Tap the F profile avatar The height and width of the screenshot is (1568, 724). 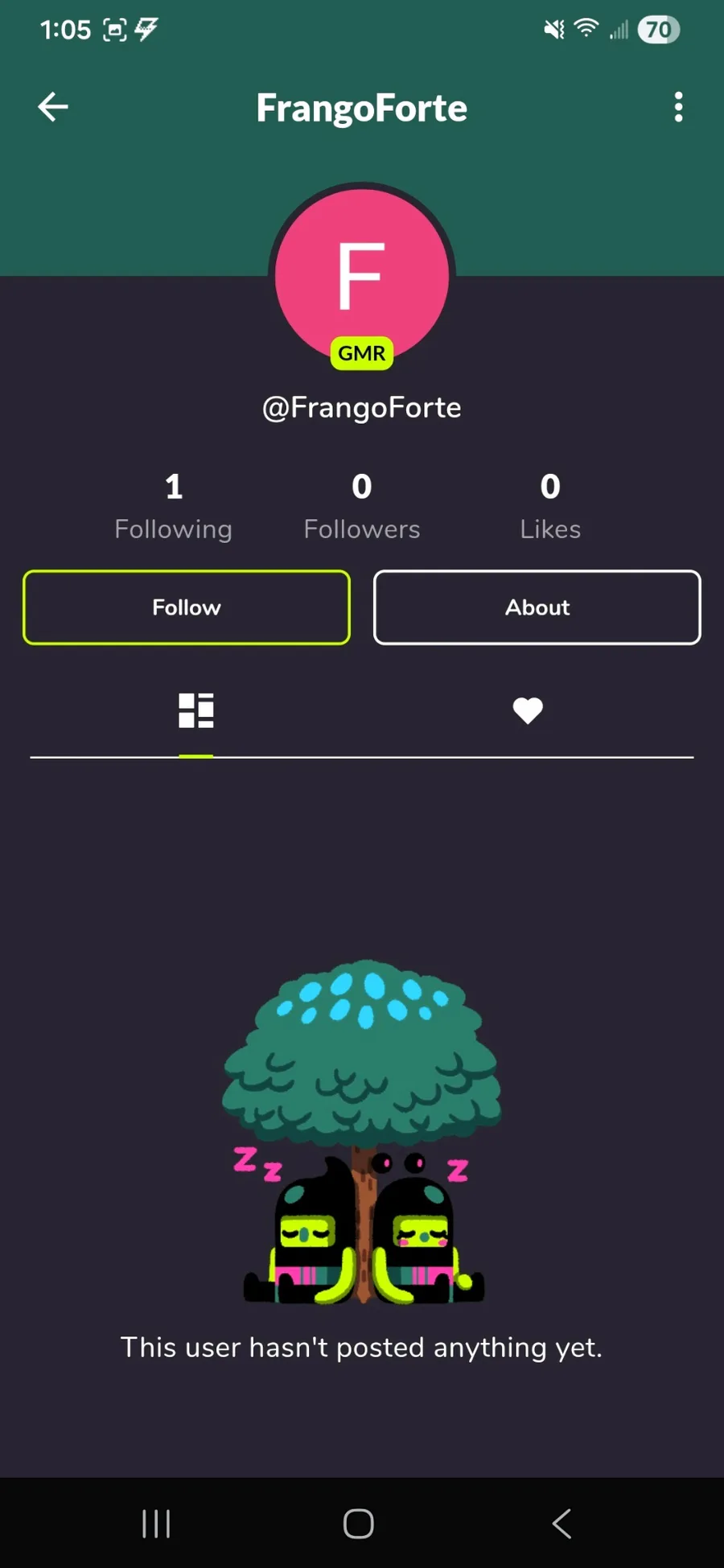point(361,274)
